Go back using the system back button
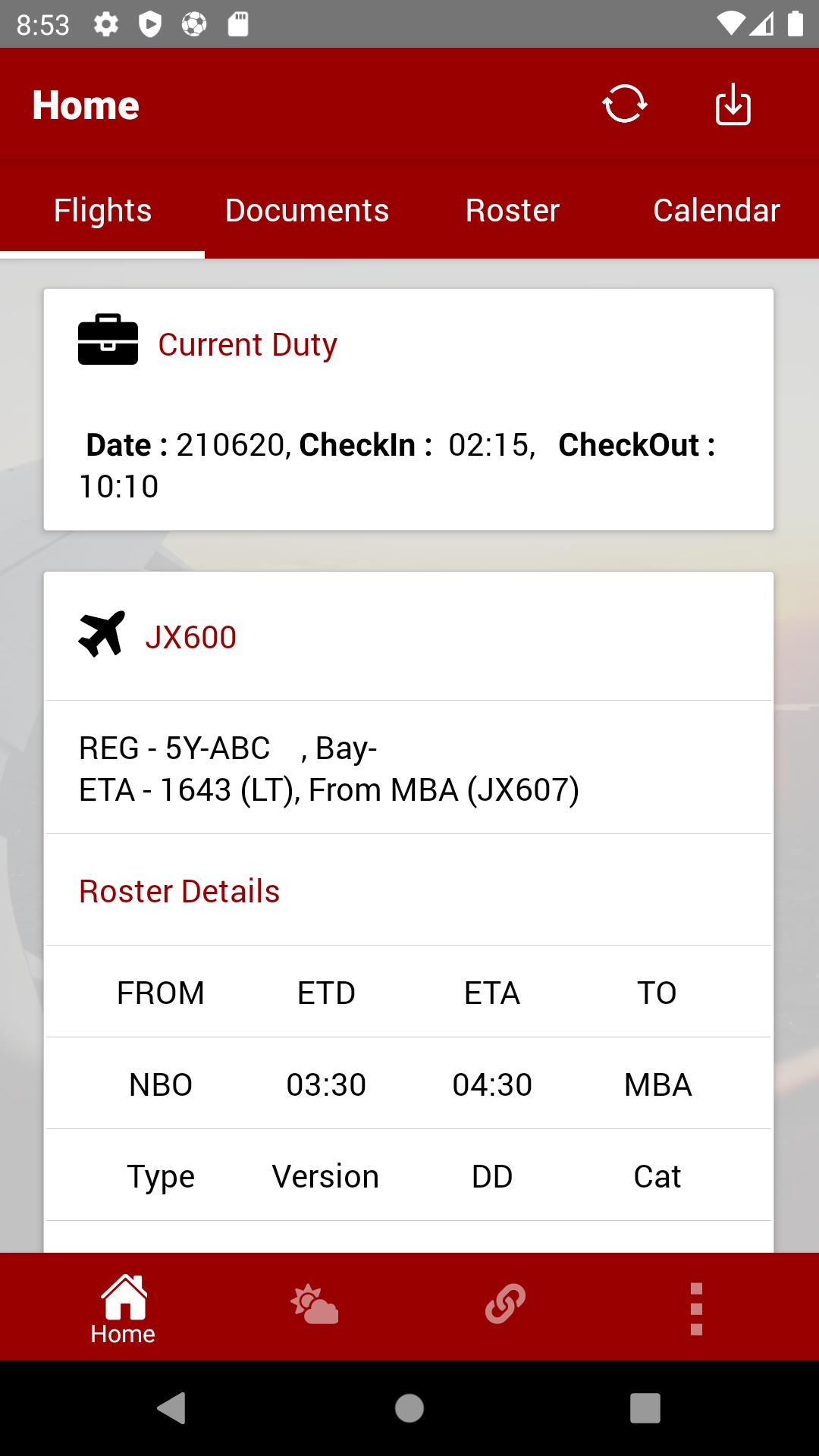Image resolution: width=819 pixels, height=1456 pixels. point(172,1408)
